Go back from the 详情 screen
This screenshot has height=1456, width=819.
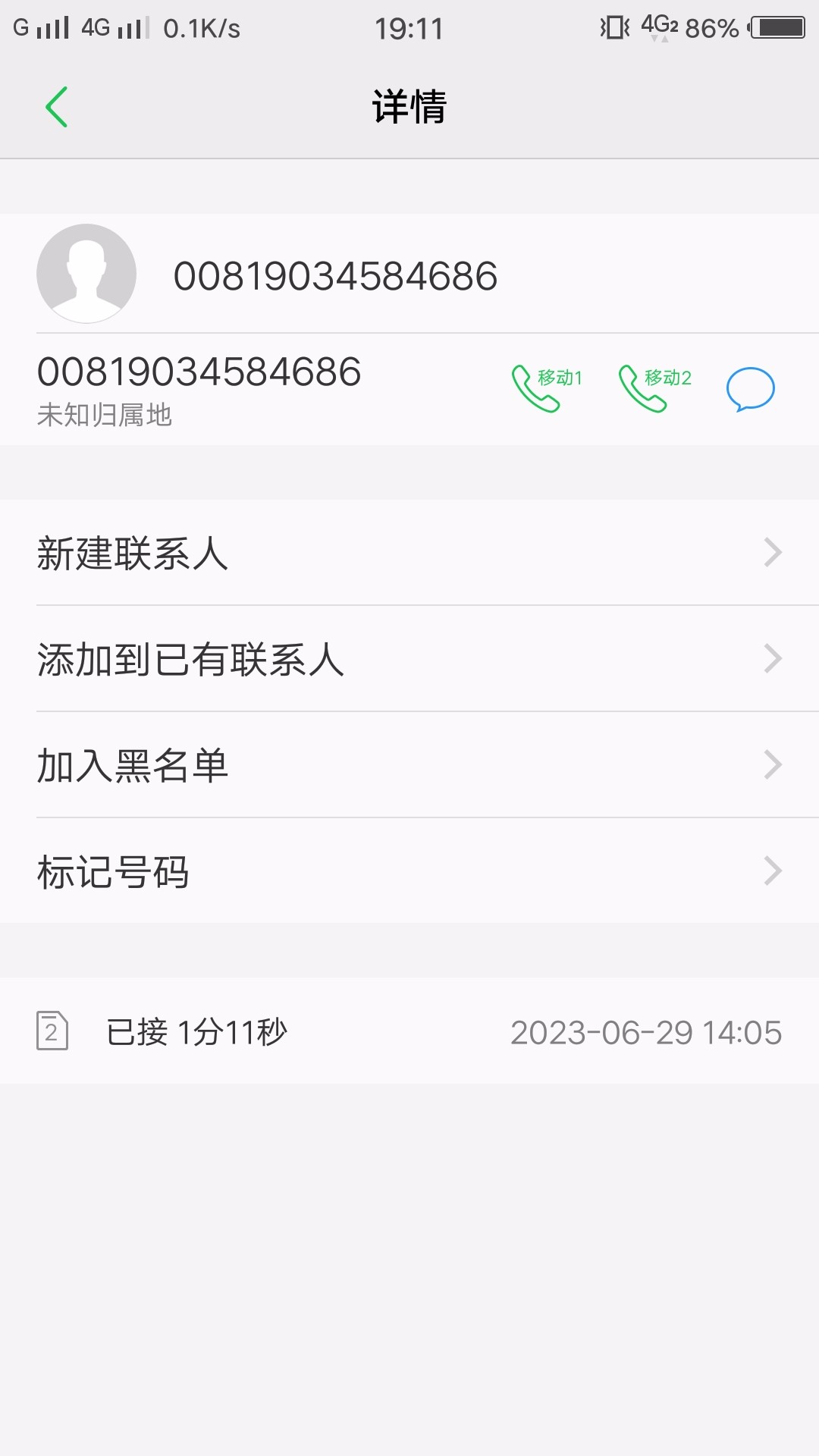pos(57,107)
